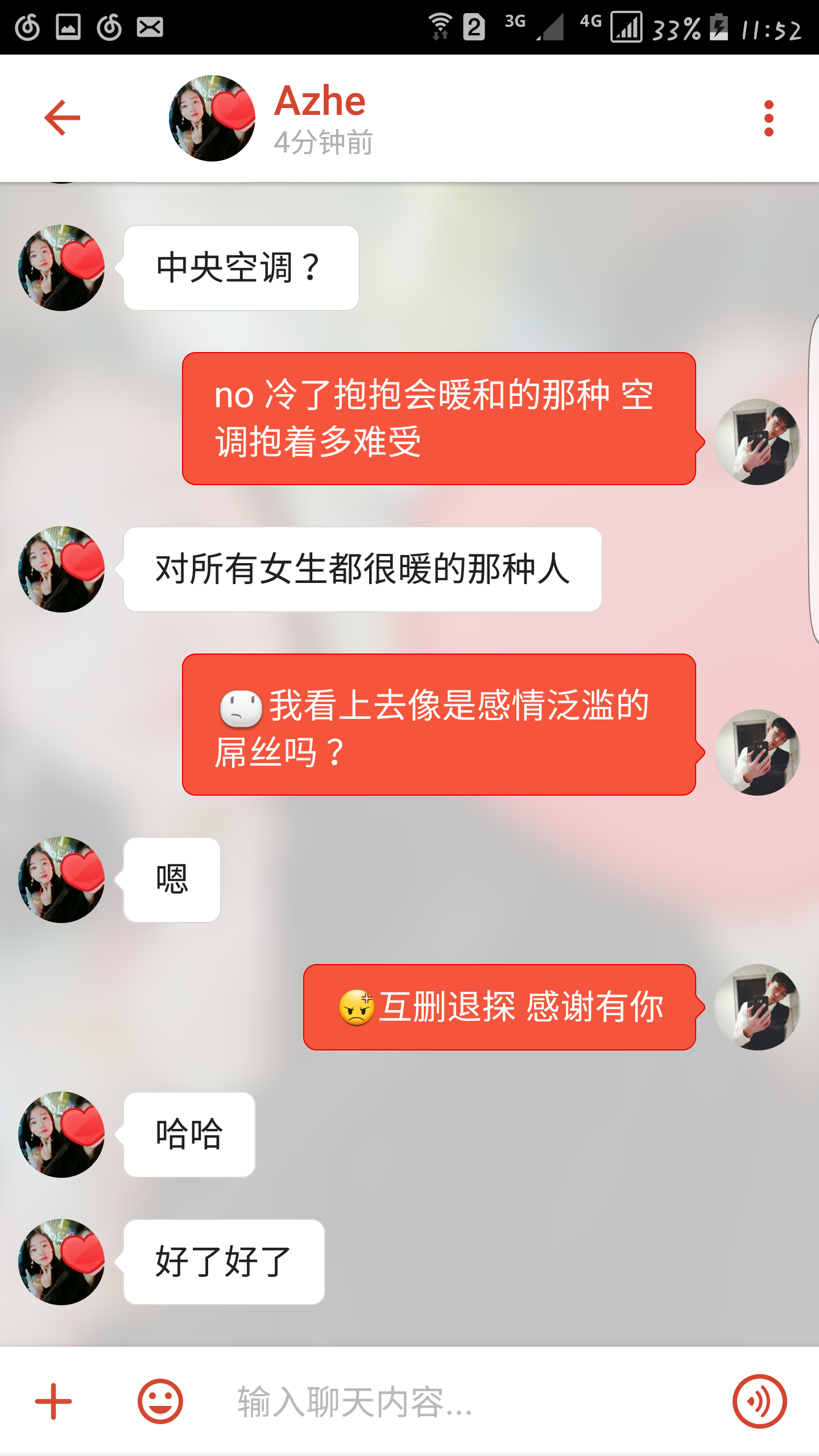Focus the chat message input field
Screen dimensions: 819x1456
[455, 1401]
